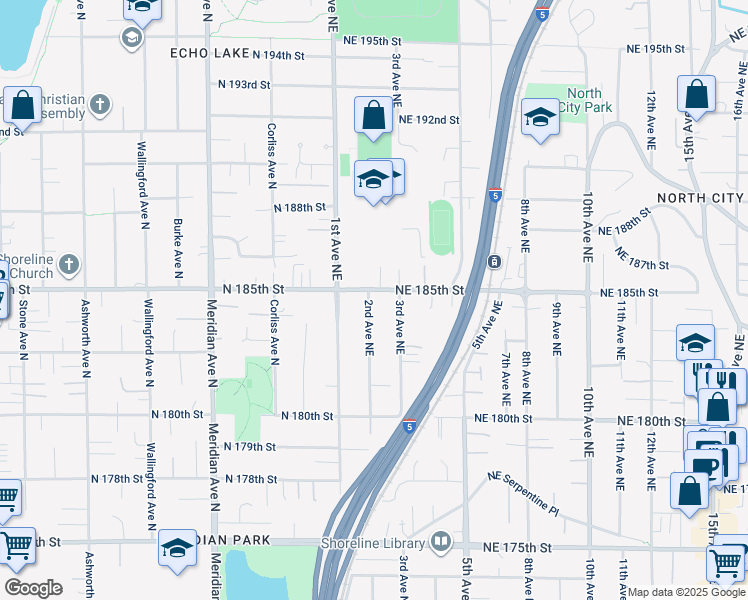This screenshot has height=600, width=748.
Task: Open the school marker beside North City Park
Action: tap(540, 117)
